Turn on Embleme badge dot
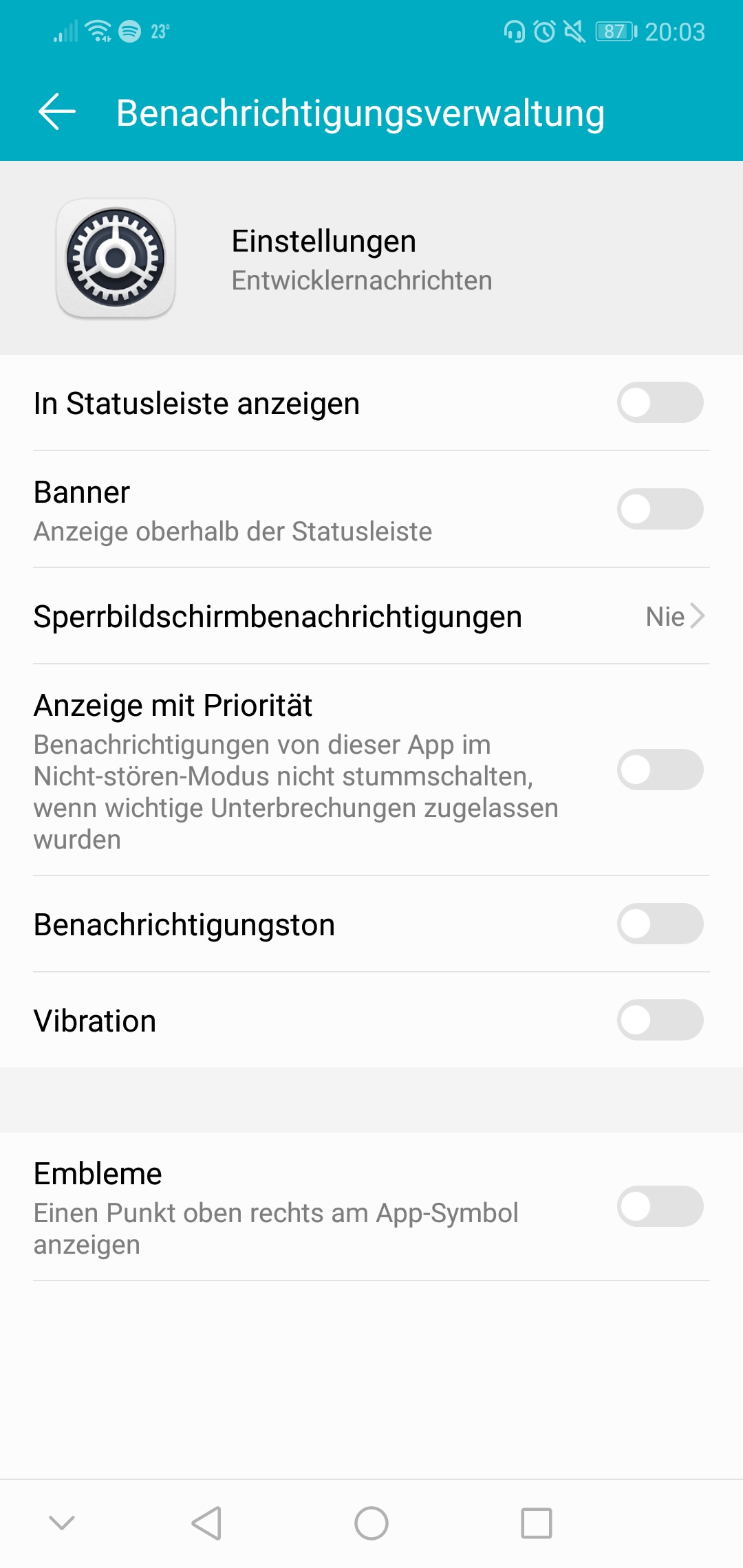Screen dimensions: 743x1568 coord(660,1206)
